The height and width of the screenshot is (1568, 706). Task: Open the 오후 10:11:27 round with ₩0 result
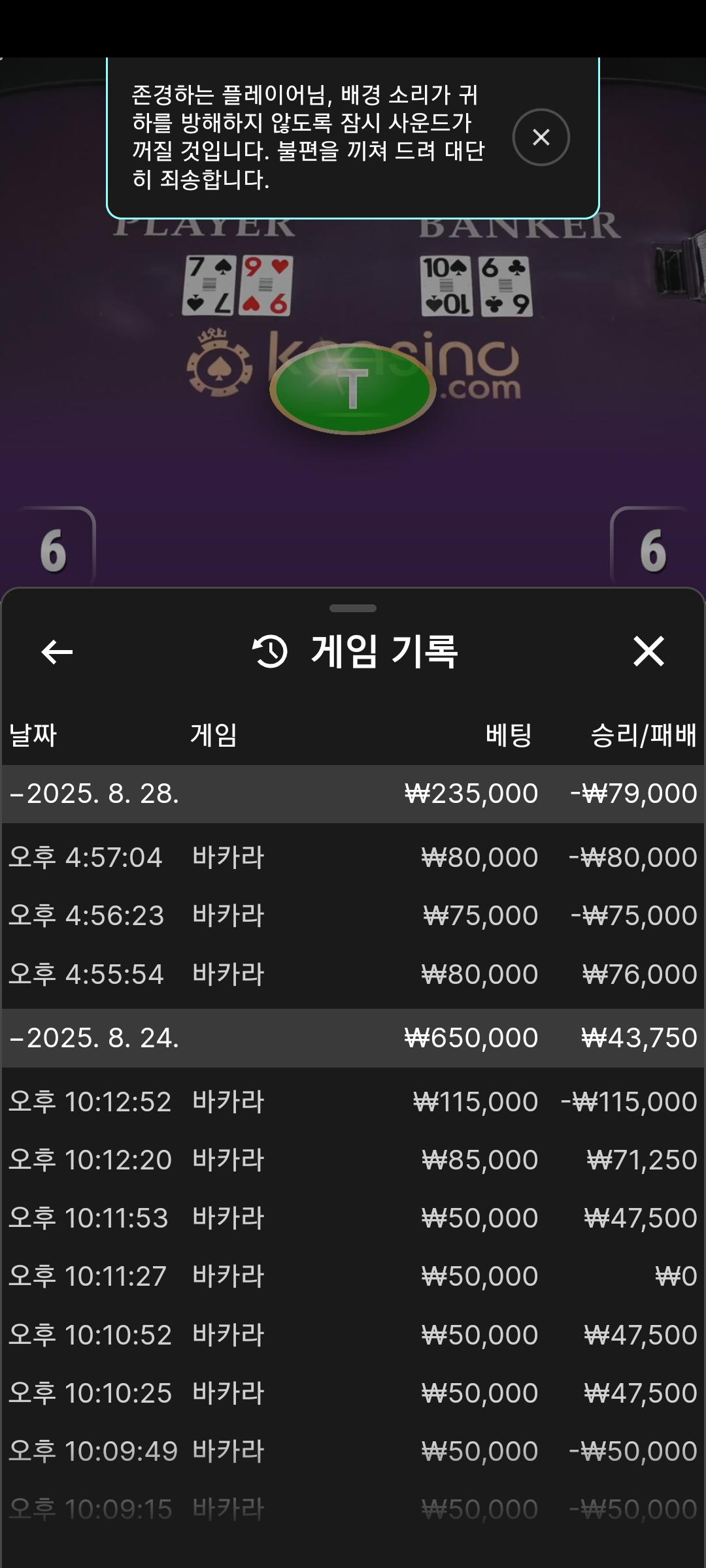[353, 1276]
